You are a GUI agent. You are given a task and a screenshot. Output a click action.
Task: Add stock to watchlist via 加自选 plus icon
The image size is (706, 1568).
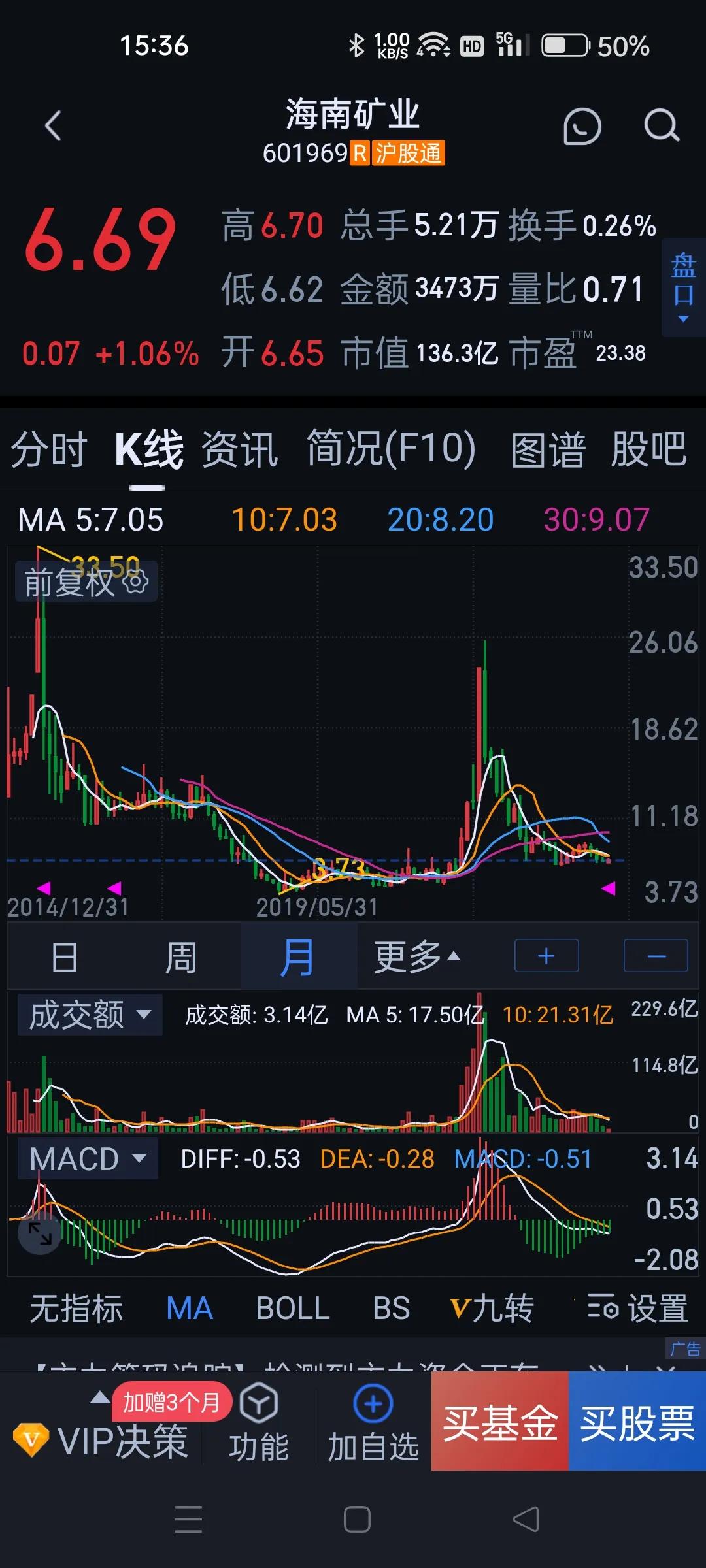click(x=371, y=1405)
